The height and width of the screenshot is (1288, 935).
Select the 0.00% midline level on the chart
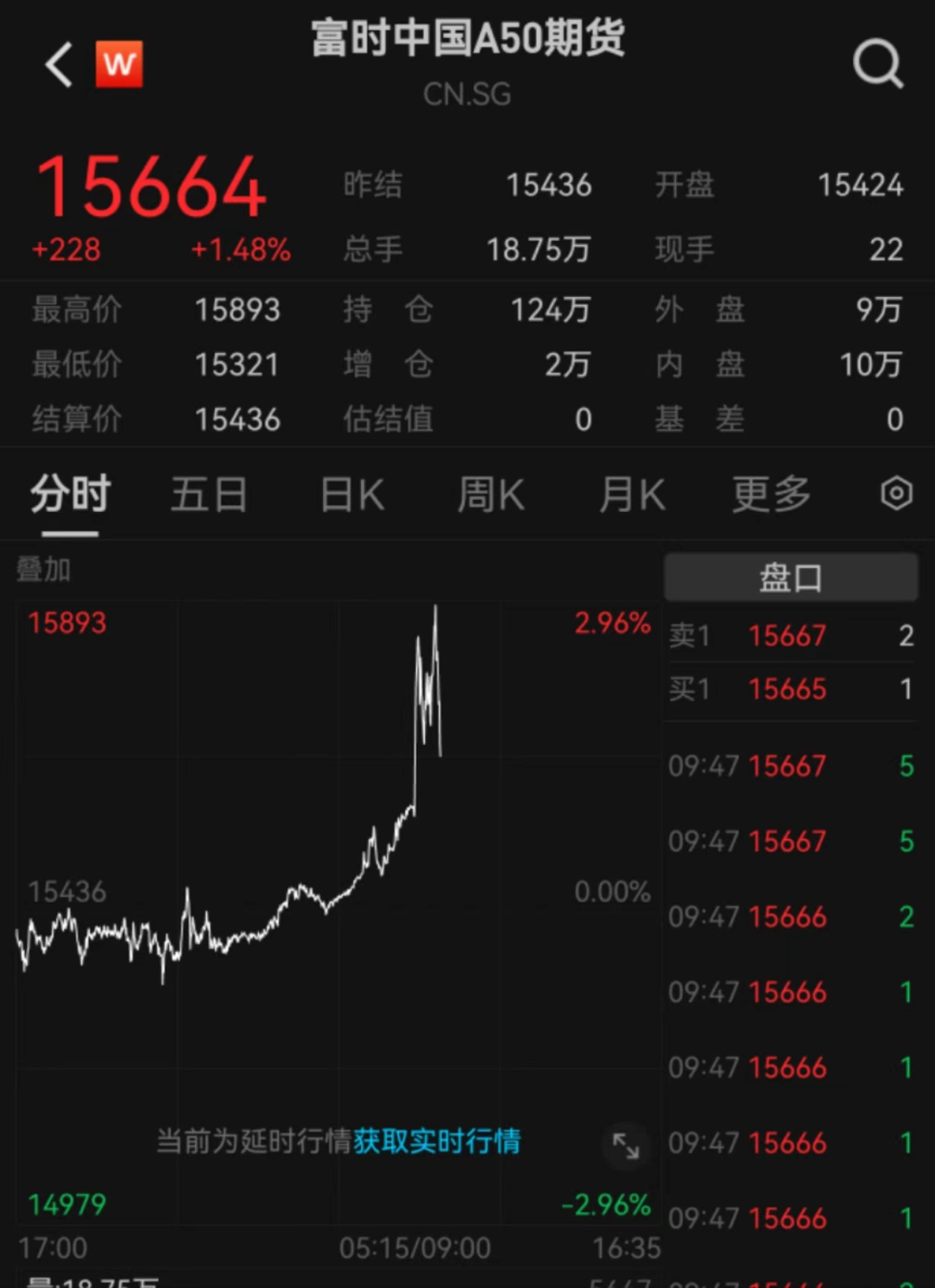pyautogui.click(x=612, y=891)
